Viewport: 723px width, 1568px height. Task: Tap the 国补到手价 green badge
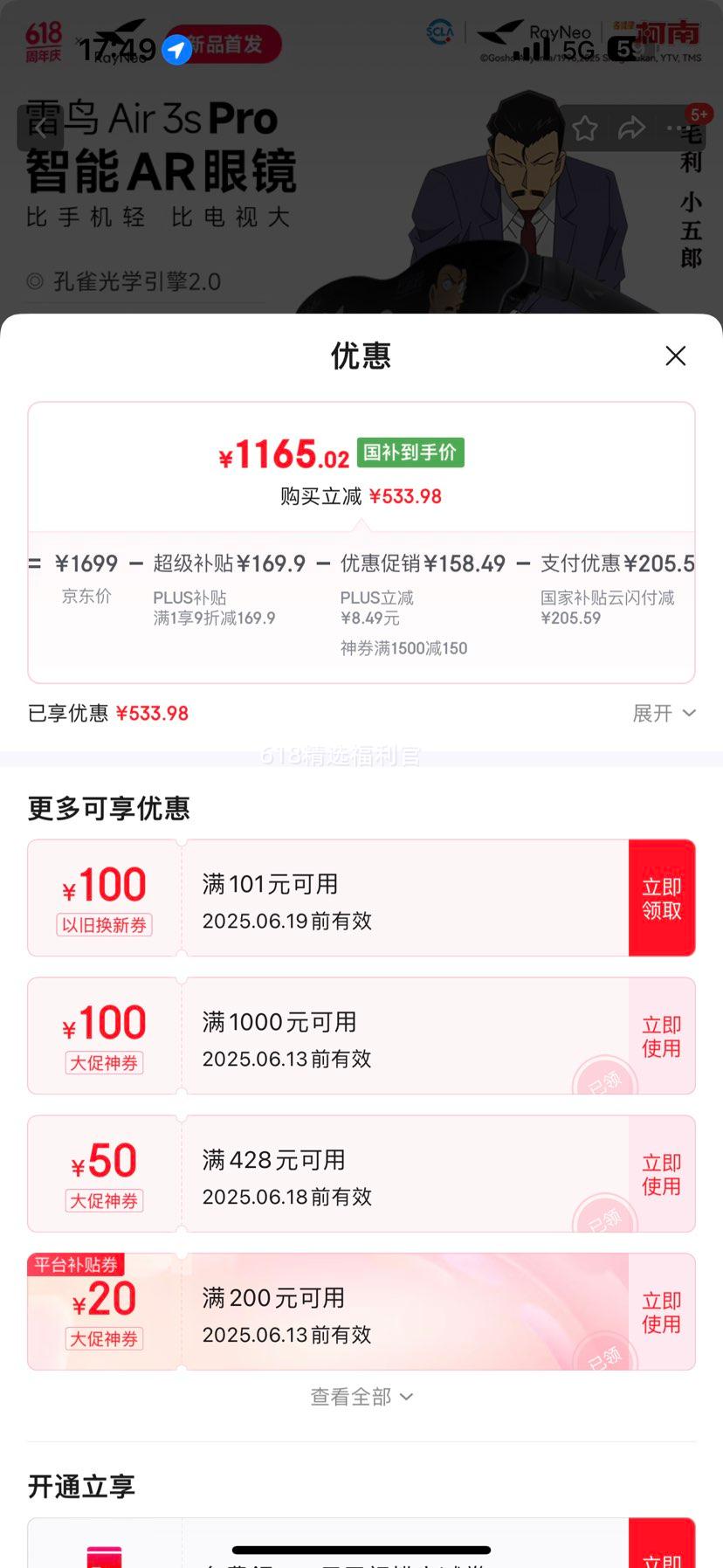[x=410, y=452]
